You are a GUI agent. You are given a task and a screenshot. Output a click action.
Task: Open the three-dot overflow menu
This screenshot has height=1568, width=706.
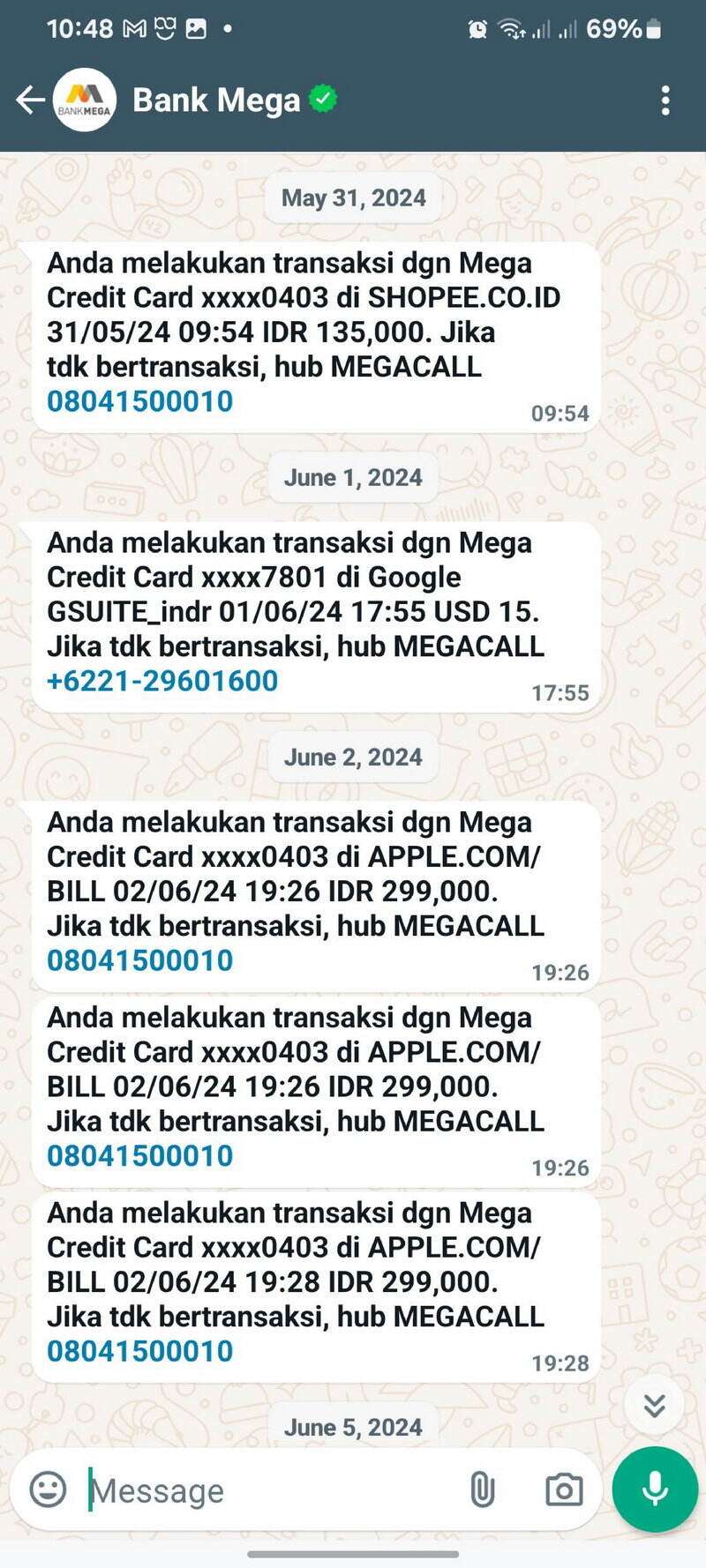[665, 101]
